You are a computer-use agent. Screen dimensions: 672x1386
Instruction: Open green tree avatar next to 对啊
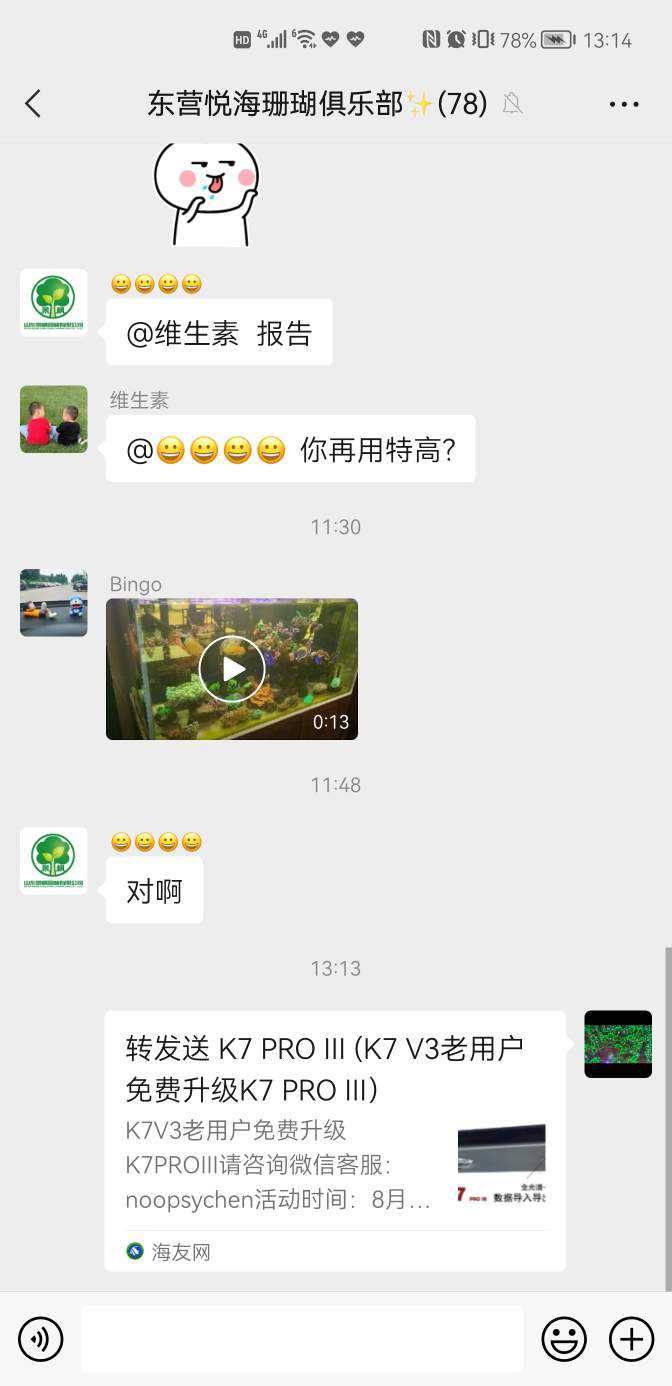point(54,860)
